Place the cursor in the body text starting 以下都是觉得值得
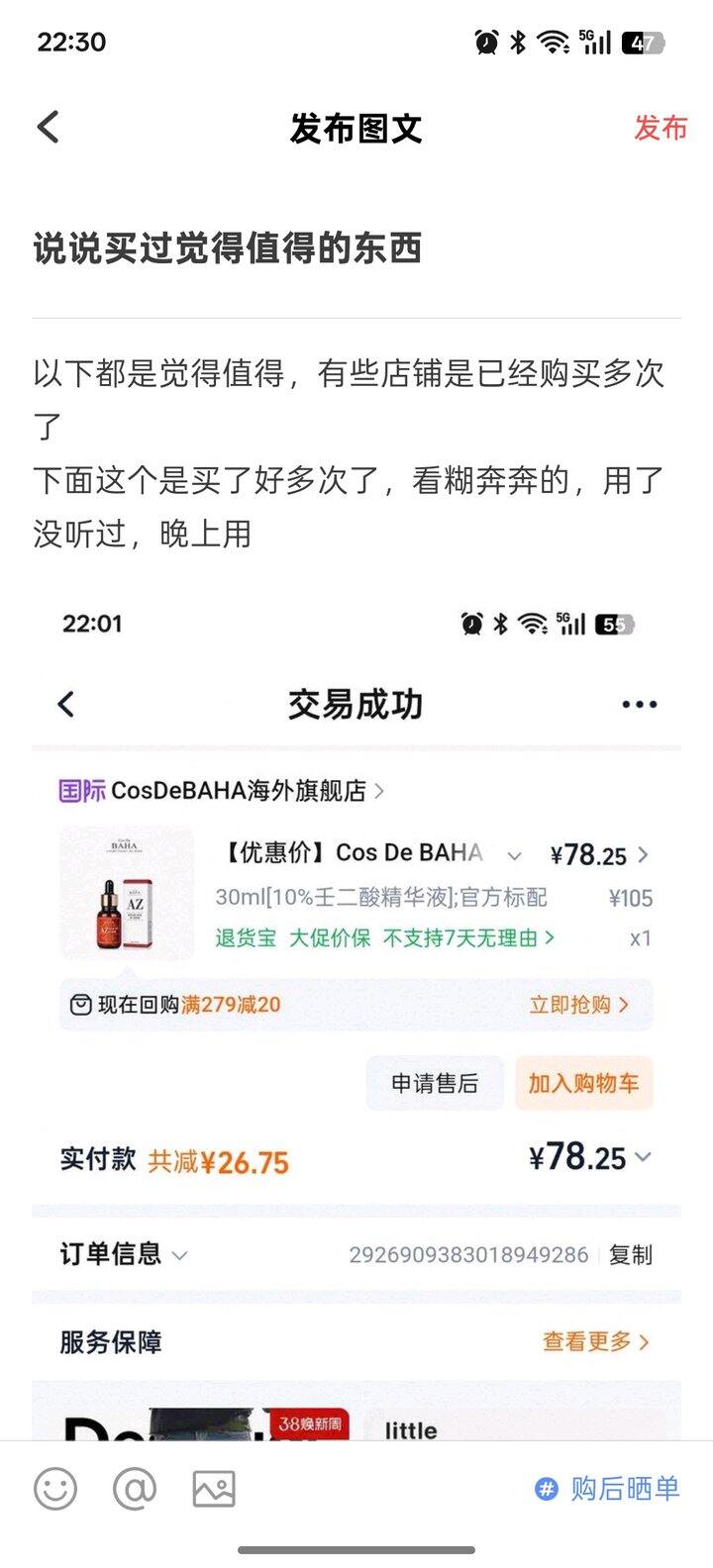The width and height of the screenshot is (713, 1568). 347,454
